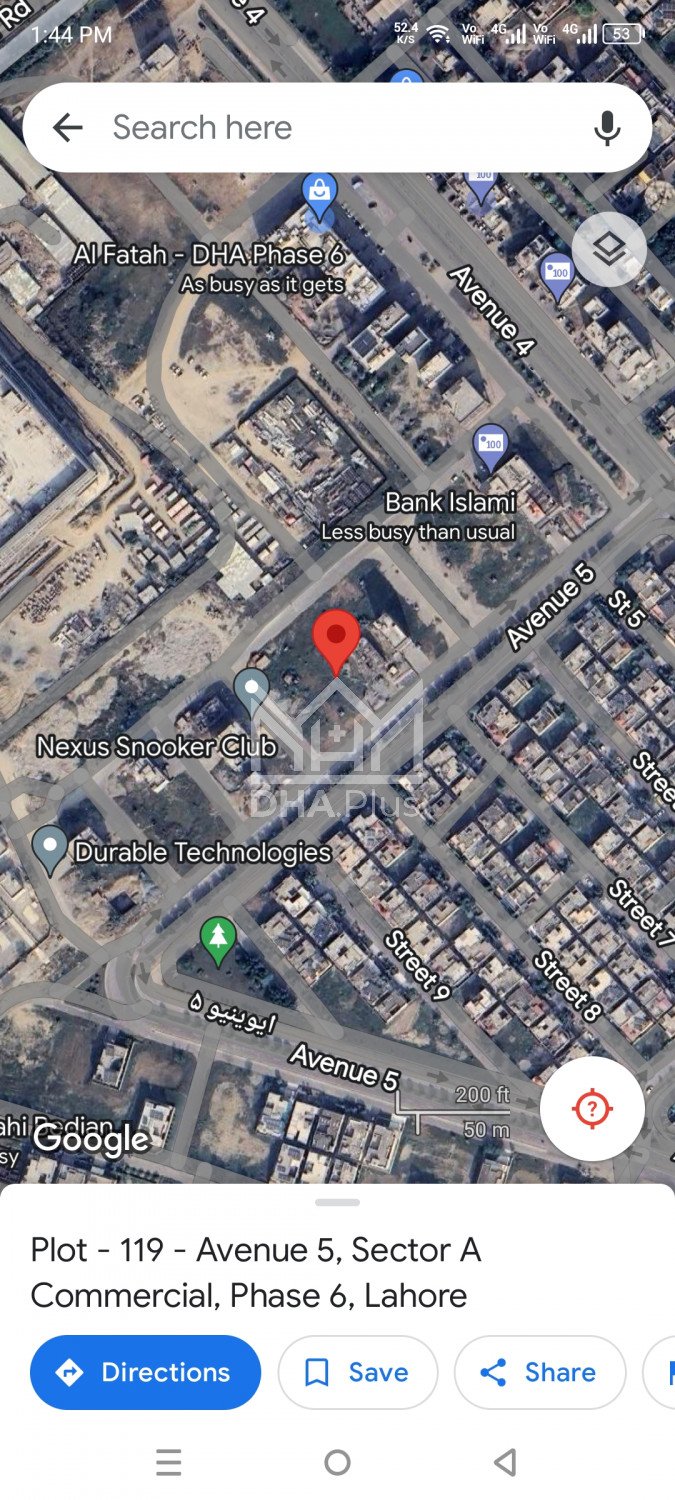Open Nexus Snooker Club place pin

click(x=251, y=690)
